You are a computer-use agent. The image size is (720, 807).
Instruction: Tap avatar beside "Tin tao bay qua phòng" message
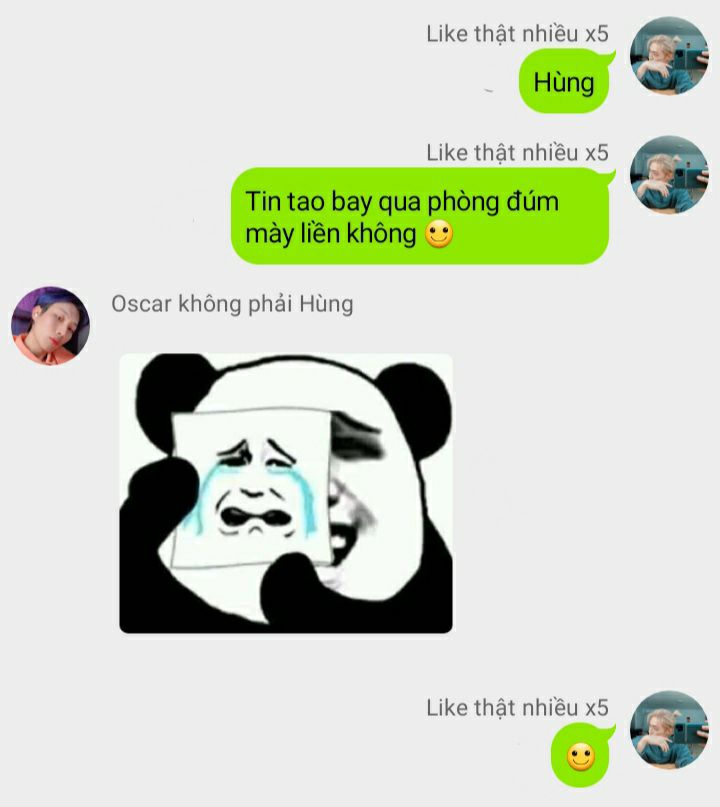[x=668, y=175]
